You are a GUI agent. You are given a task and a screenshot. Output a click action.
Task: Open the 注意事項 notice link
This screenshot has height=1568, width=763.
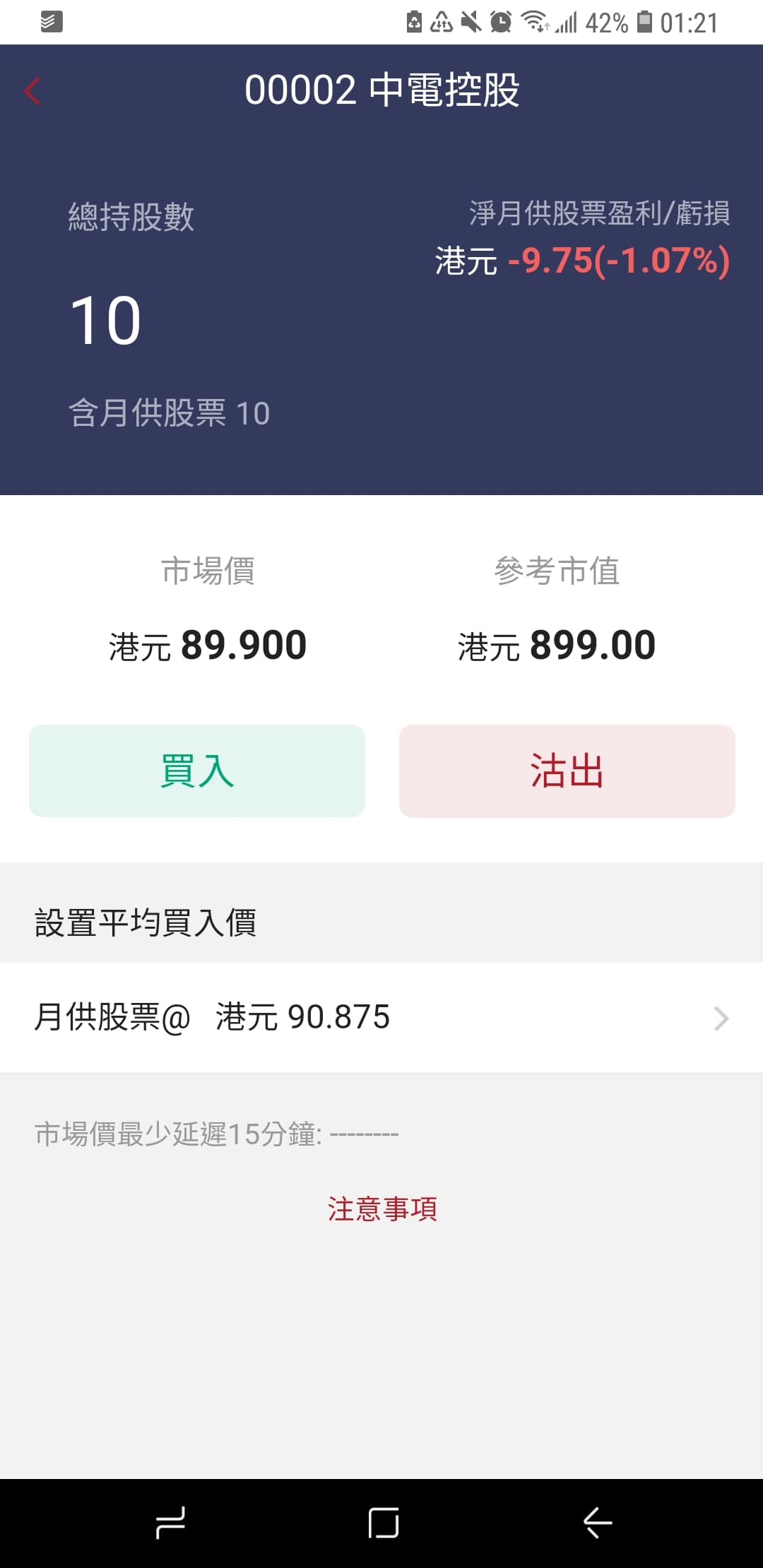pos(381,1209)
